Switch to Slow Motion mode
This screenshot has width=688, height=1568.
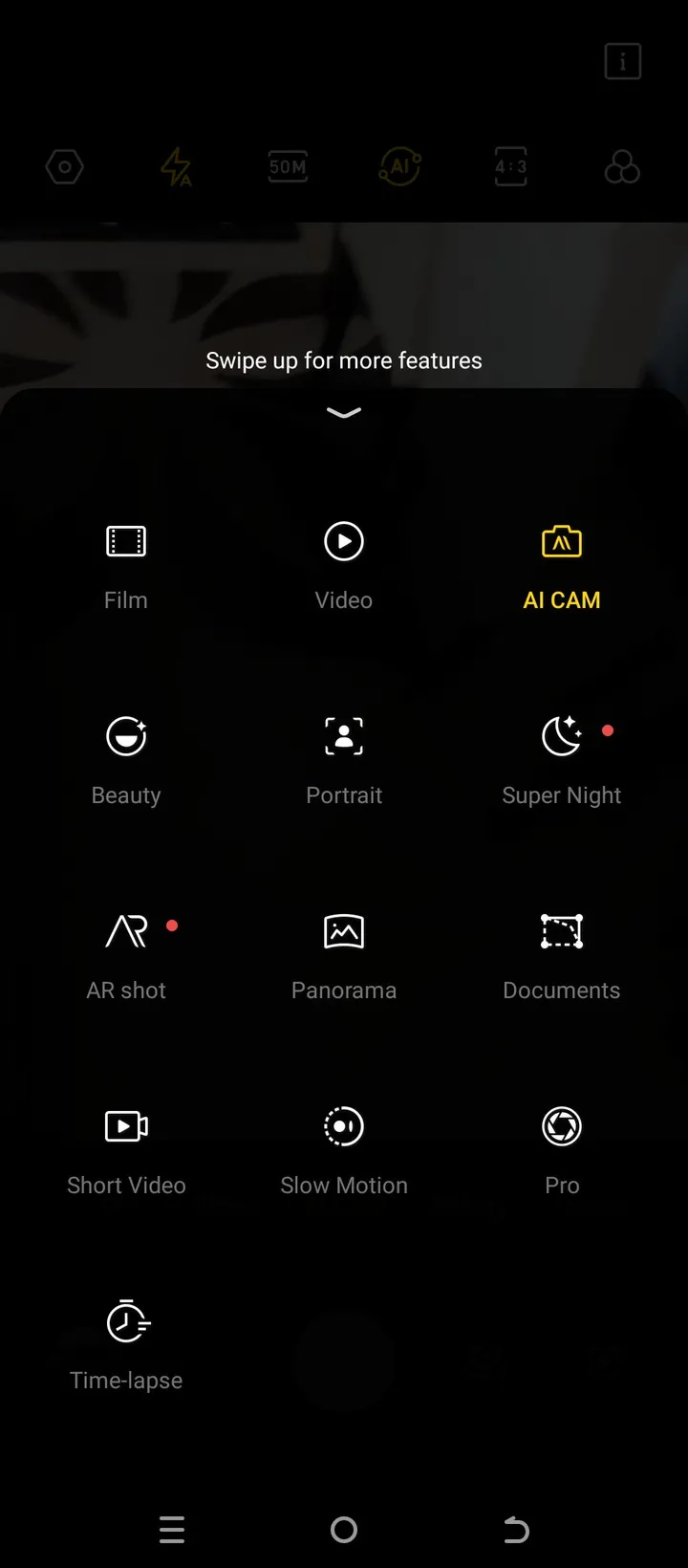tap(344, 1150)
